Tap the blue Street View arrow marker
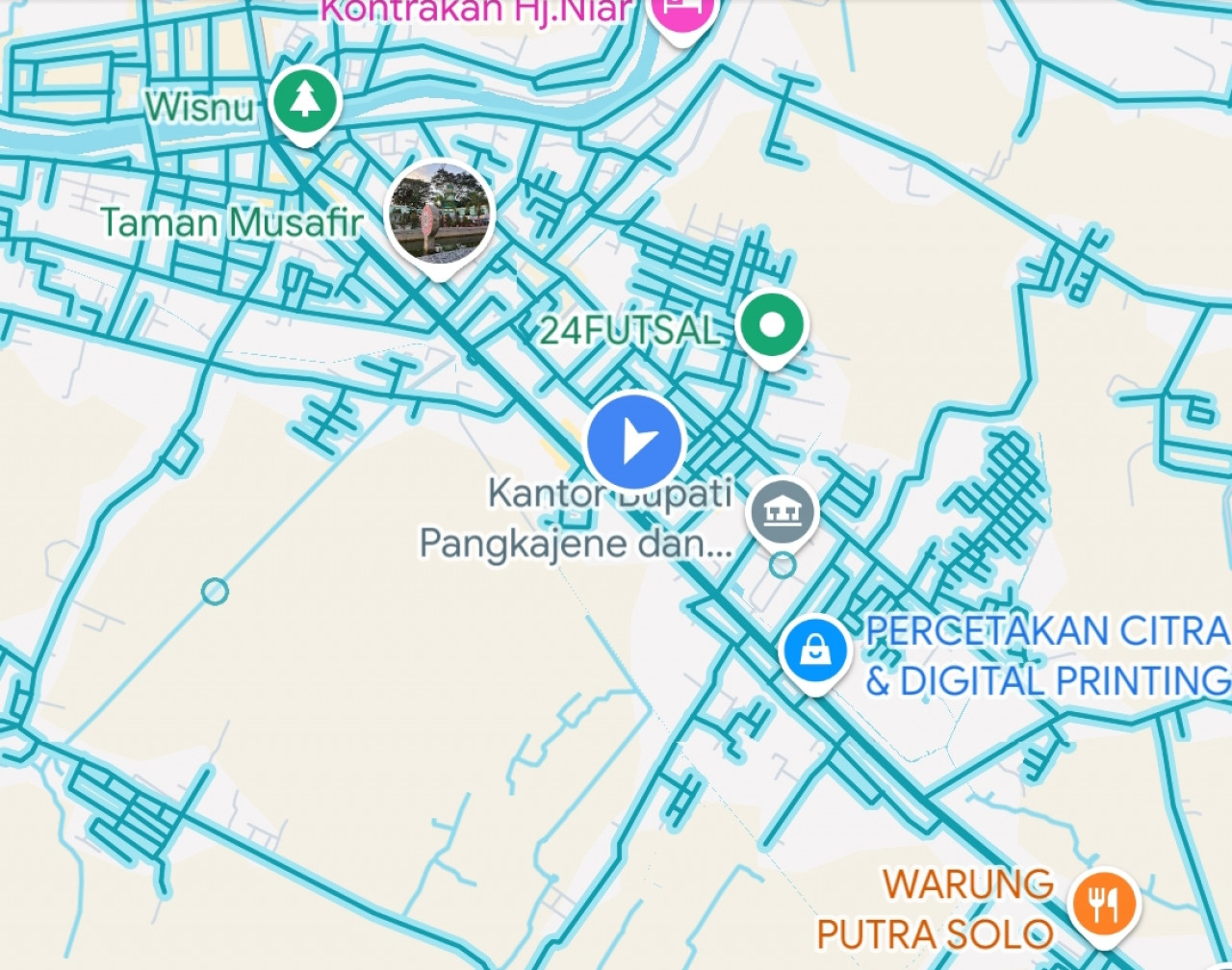 click(x=634, y=443)
